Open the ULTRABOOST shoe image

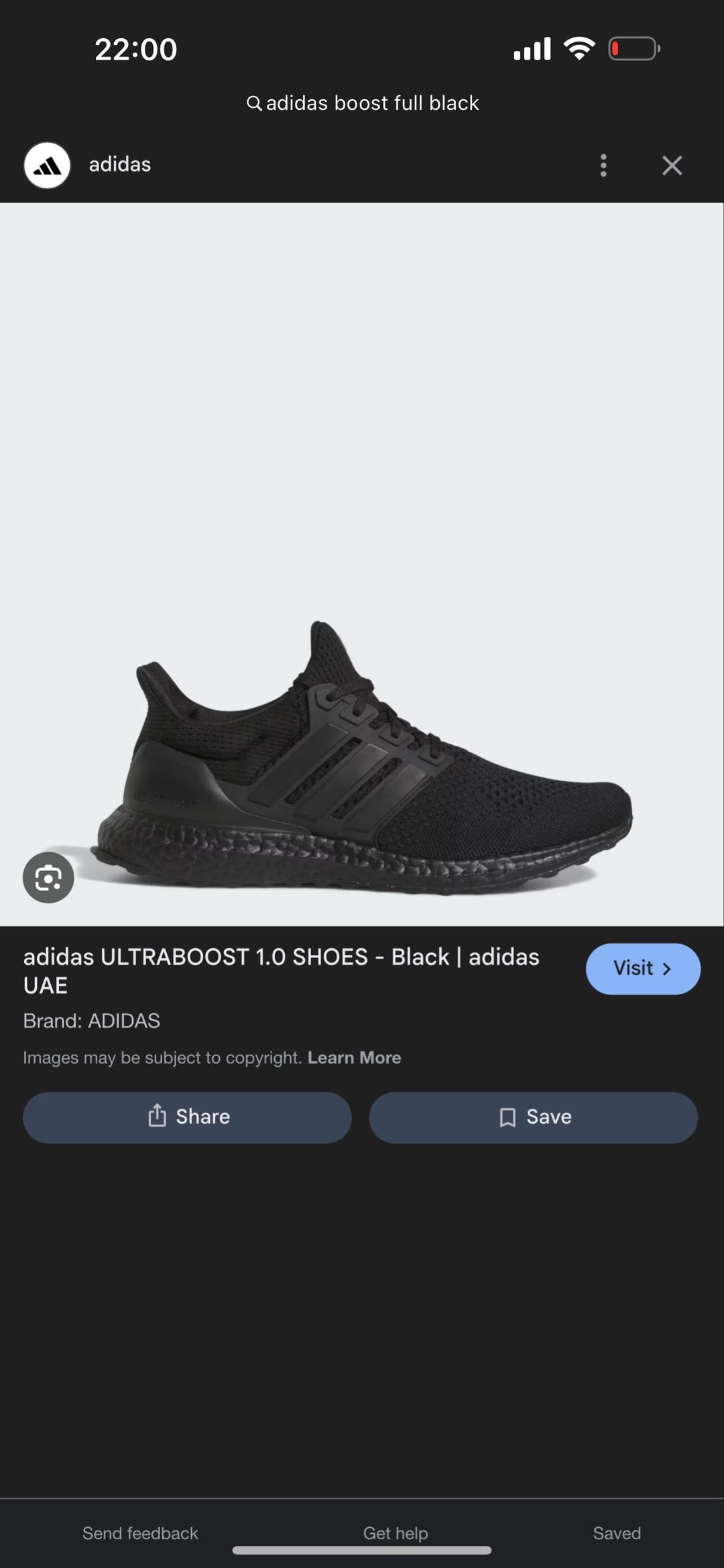362,757
